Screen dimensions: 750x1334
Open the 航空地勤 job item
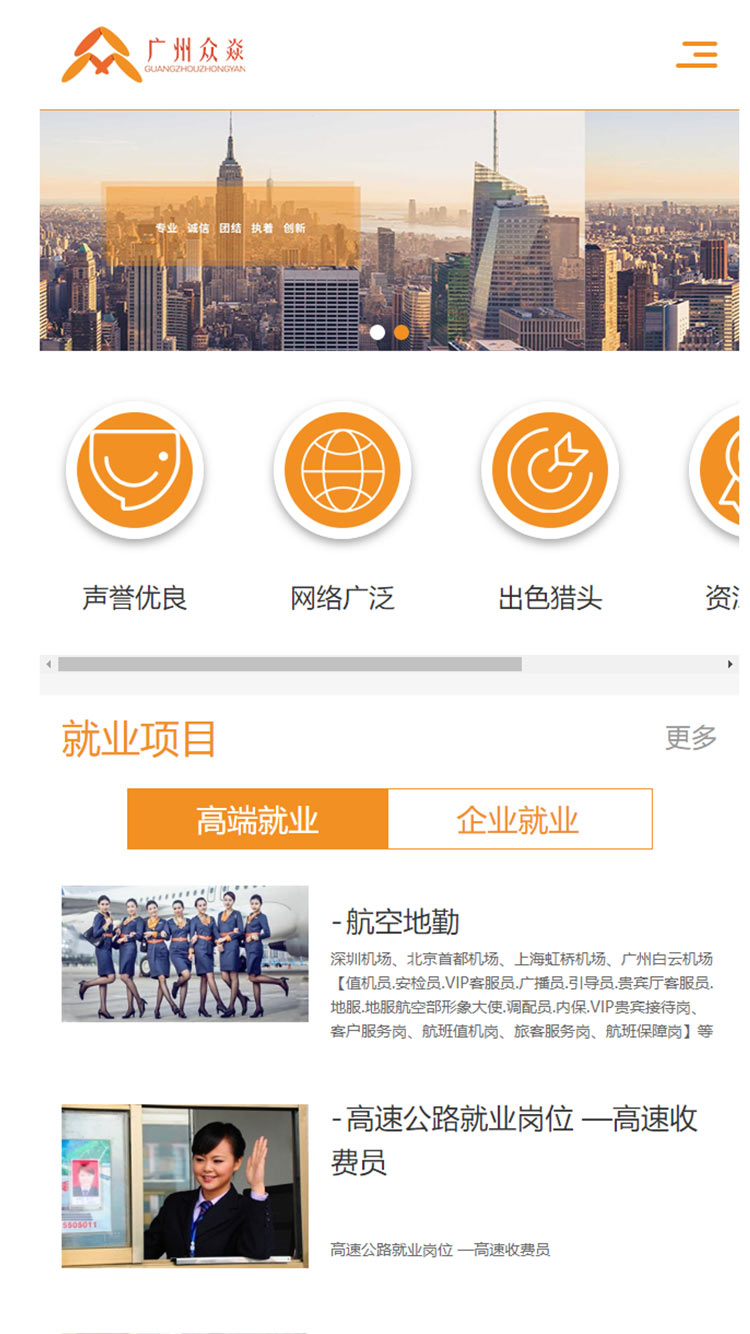pos(396,921)
